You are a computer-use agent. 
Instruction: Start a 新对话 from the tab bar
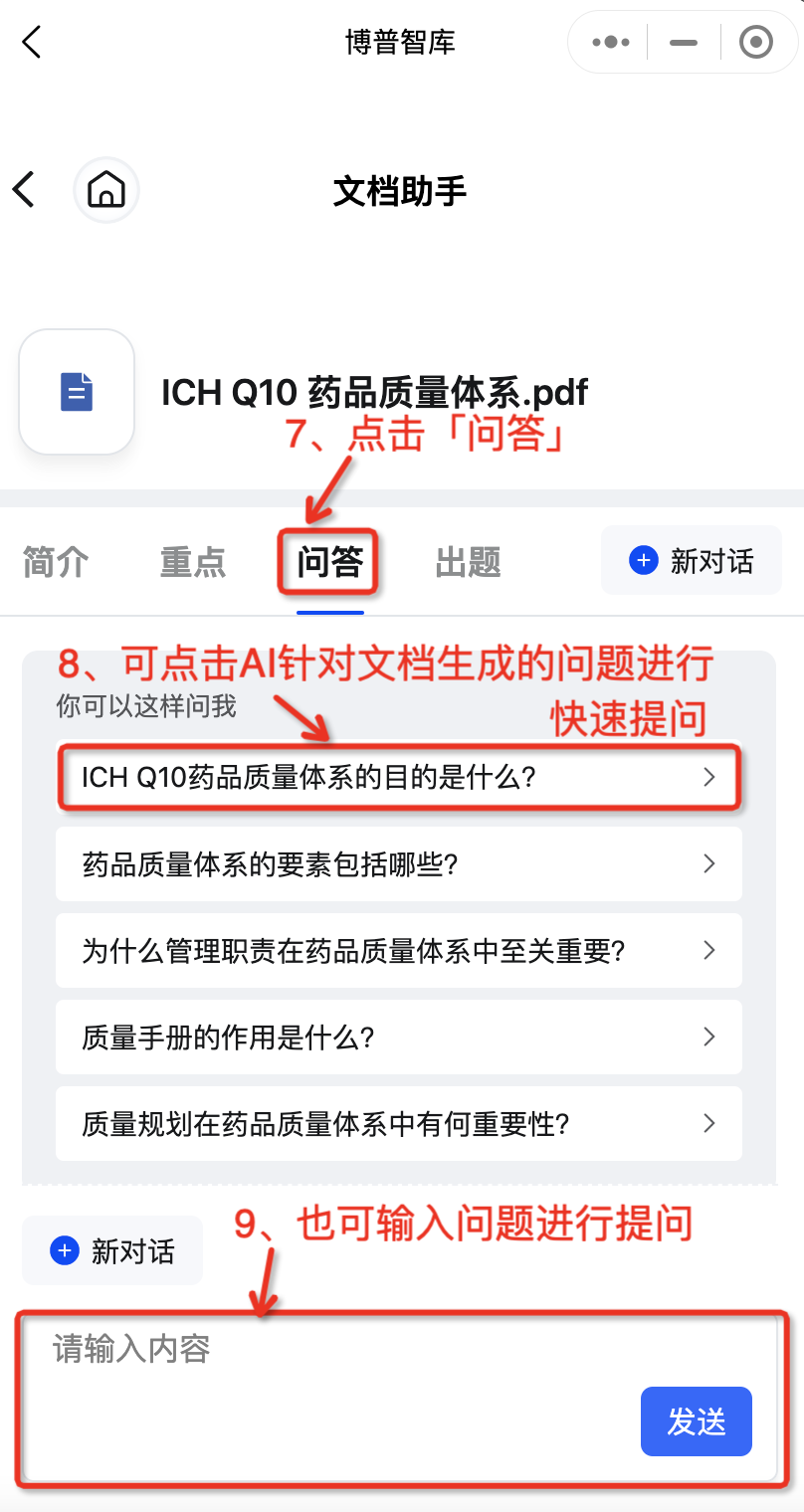point(692,561)
